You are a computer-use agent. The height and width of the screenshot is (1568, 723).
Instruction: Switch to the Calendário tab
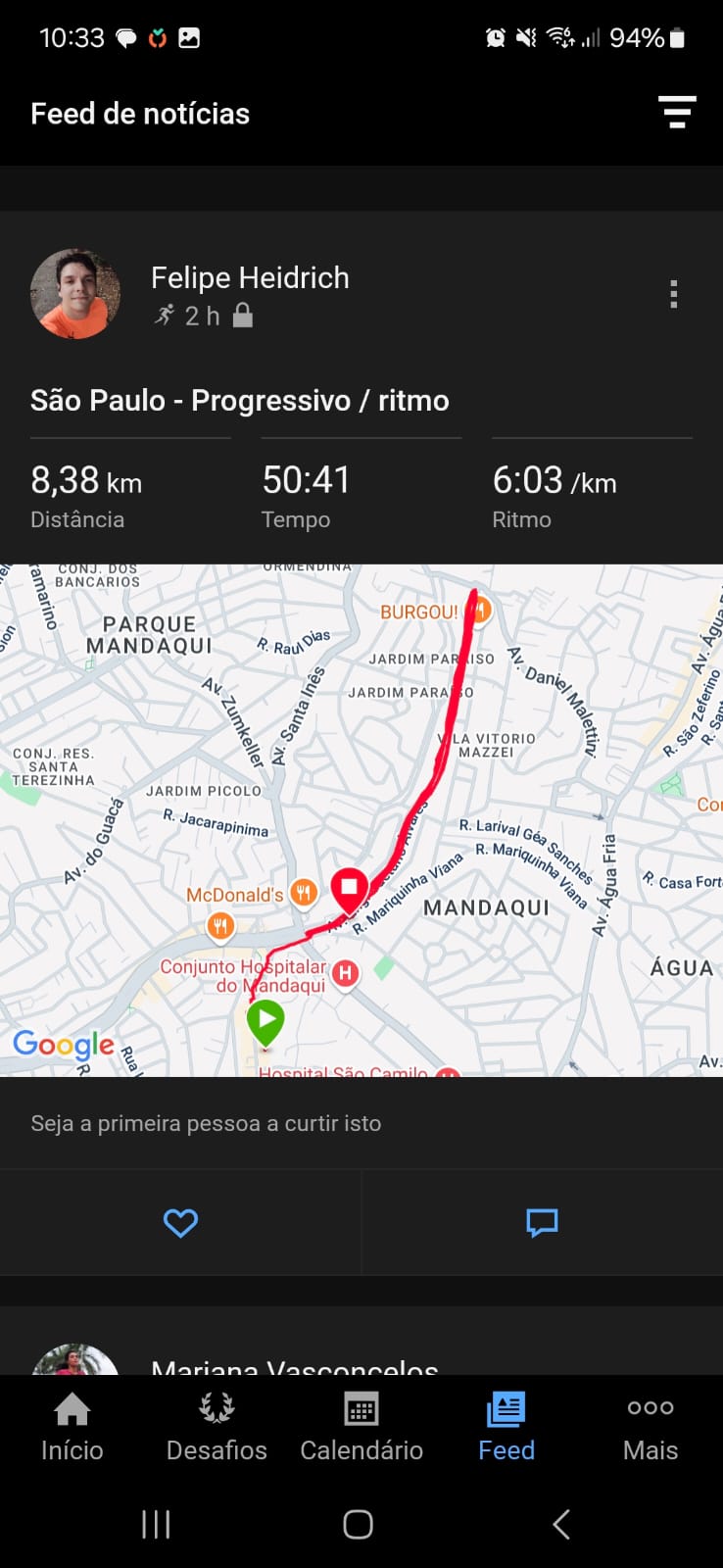click(x=361, y=1427)
